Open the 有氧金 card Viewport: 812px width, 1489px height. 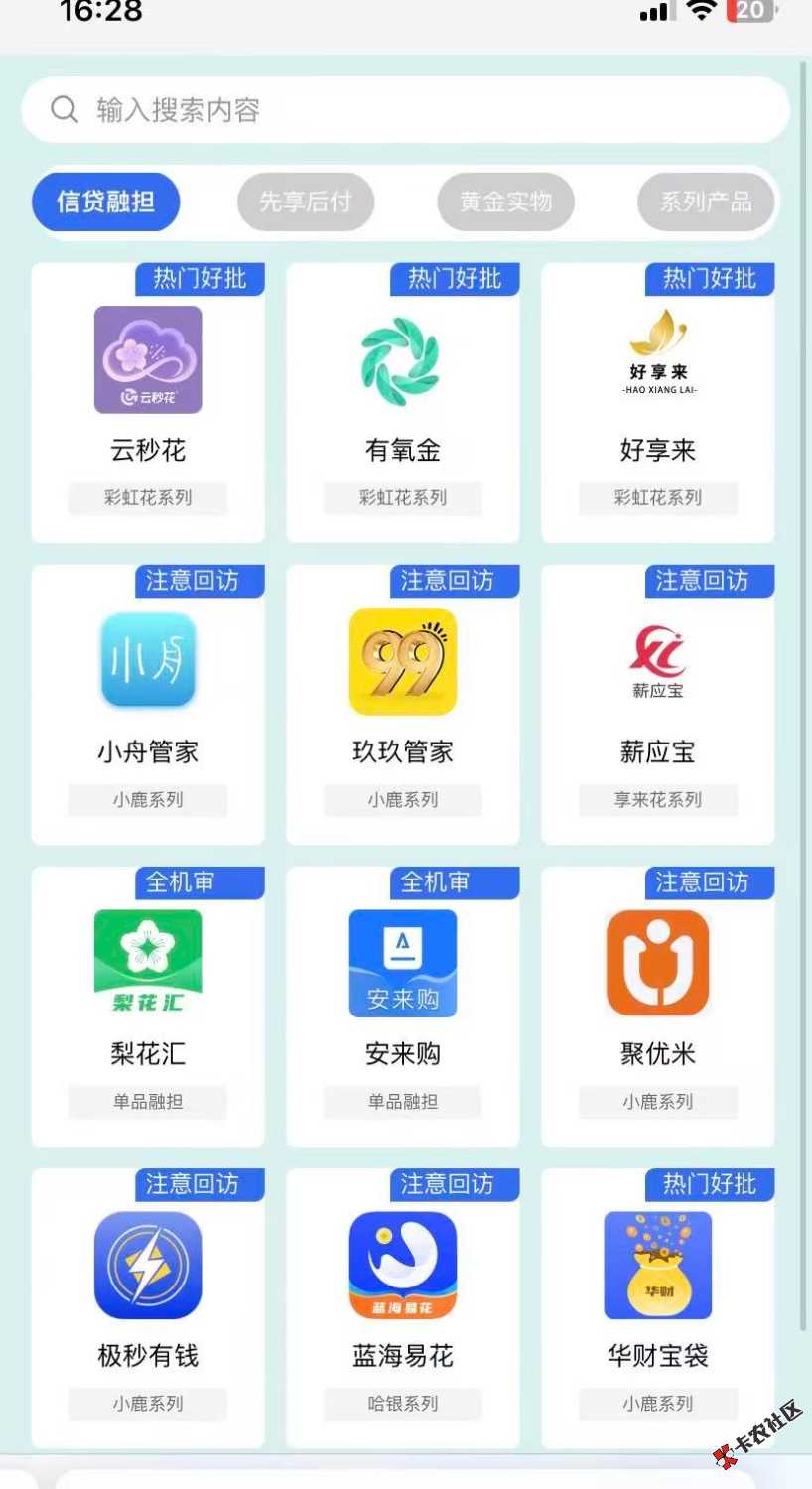point(402,402)
